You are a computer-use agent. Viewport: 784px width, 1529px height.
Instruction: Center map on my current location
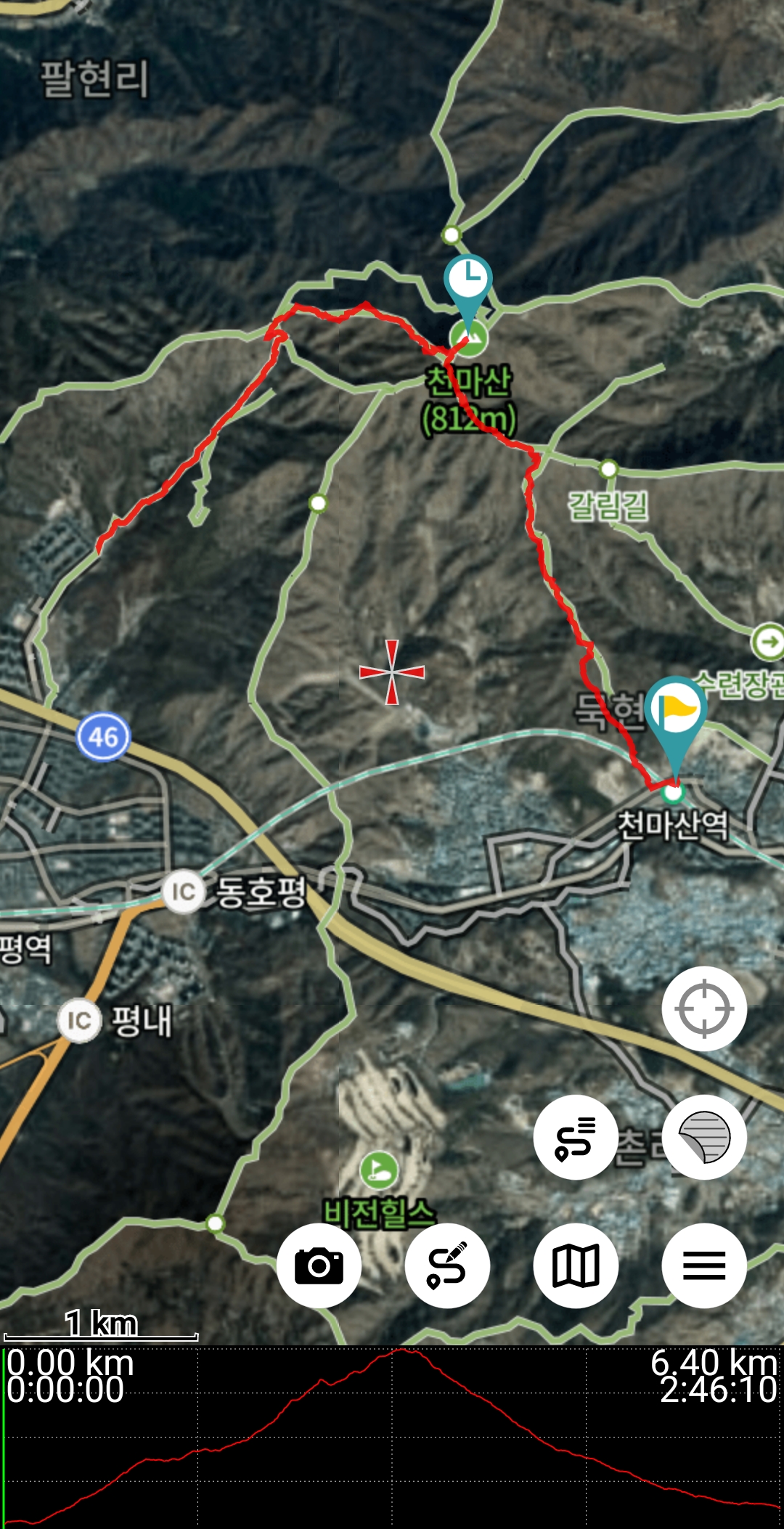tap(704, 1008)
